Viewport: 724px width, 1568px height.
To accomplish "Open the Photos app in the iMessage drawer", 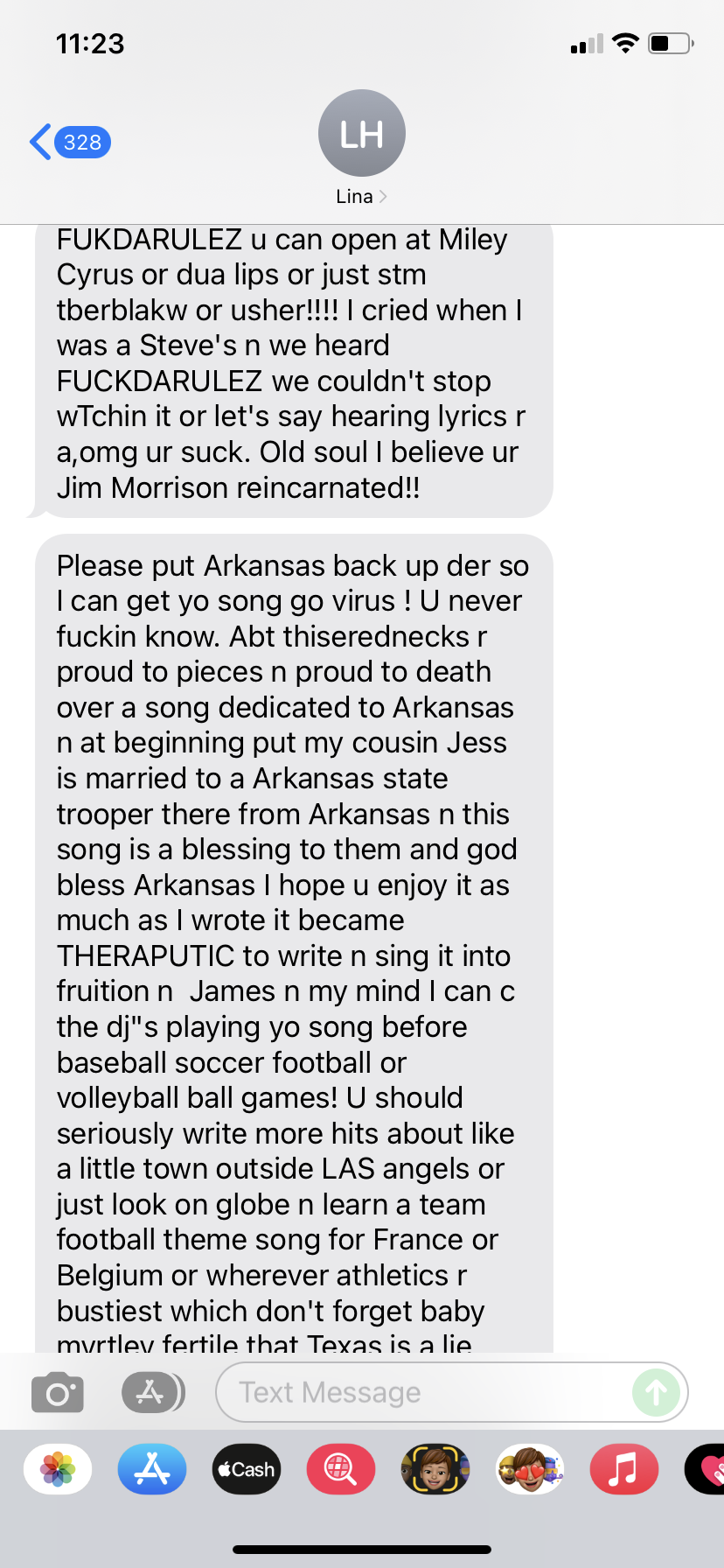I will [x=58, y=1469].
